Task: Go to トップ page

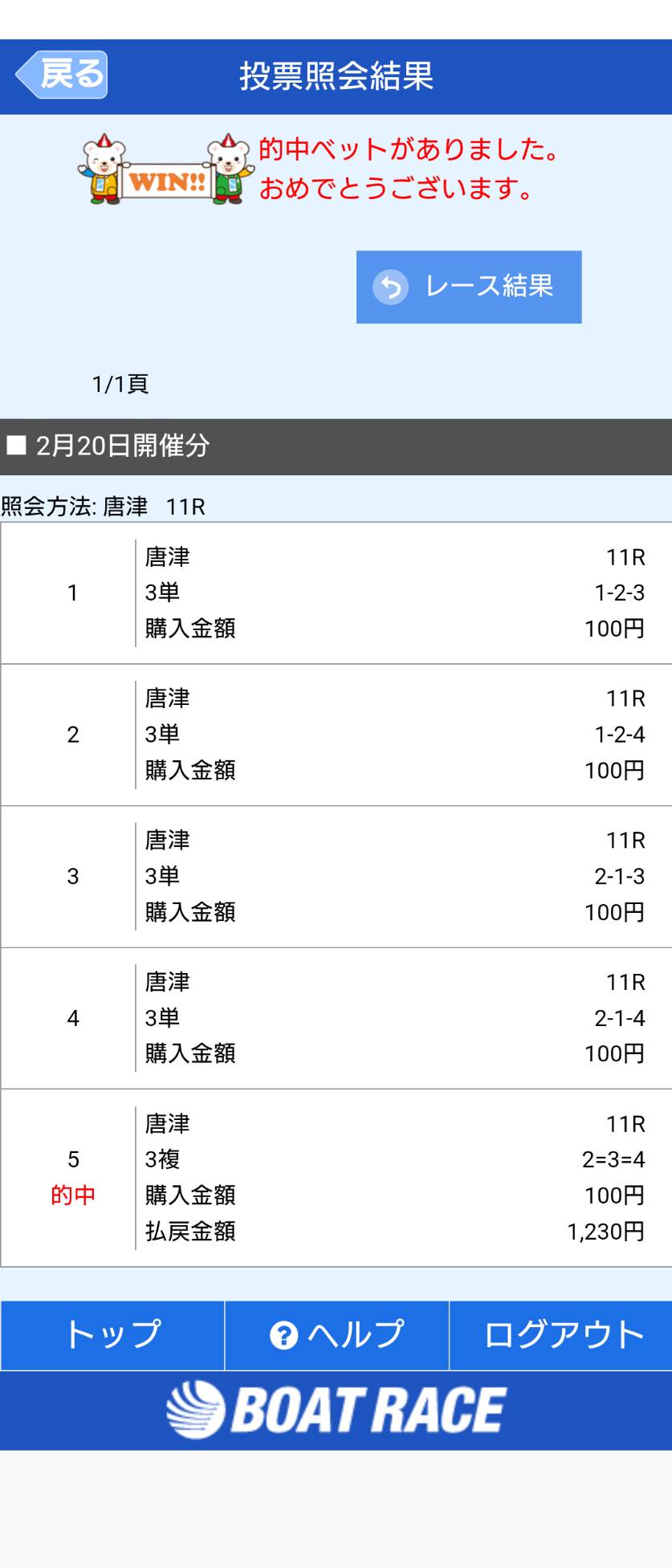Action: [112, 1335]
